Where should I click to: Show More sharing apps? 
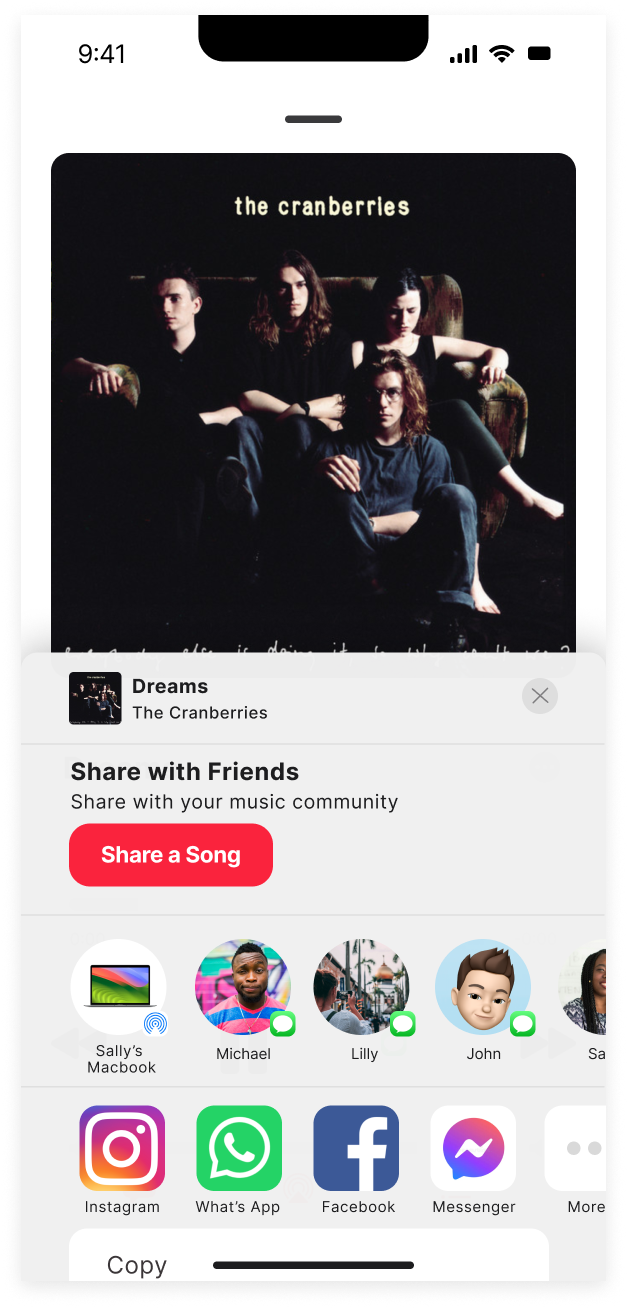pyautogui.click(x=578, y=1148)
